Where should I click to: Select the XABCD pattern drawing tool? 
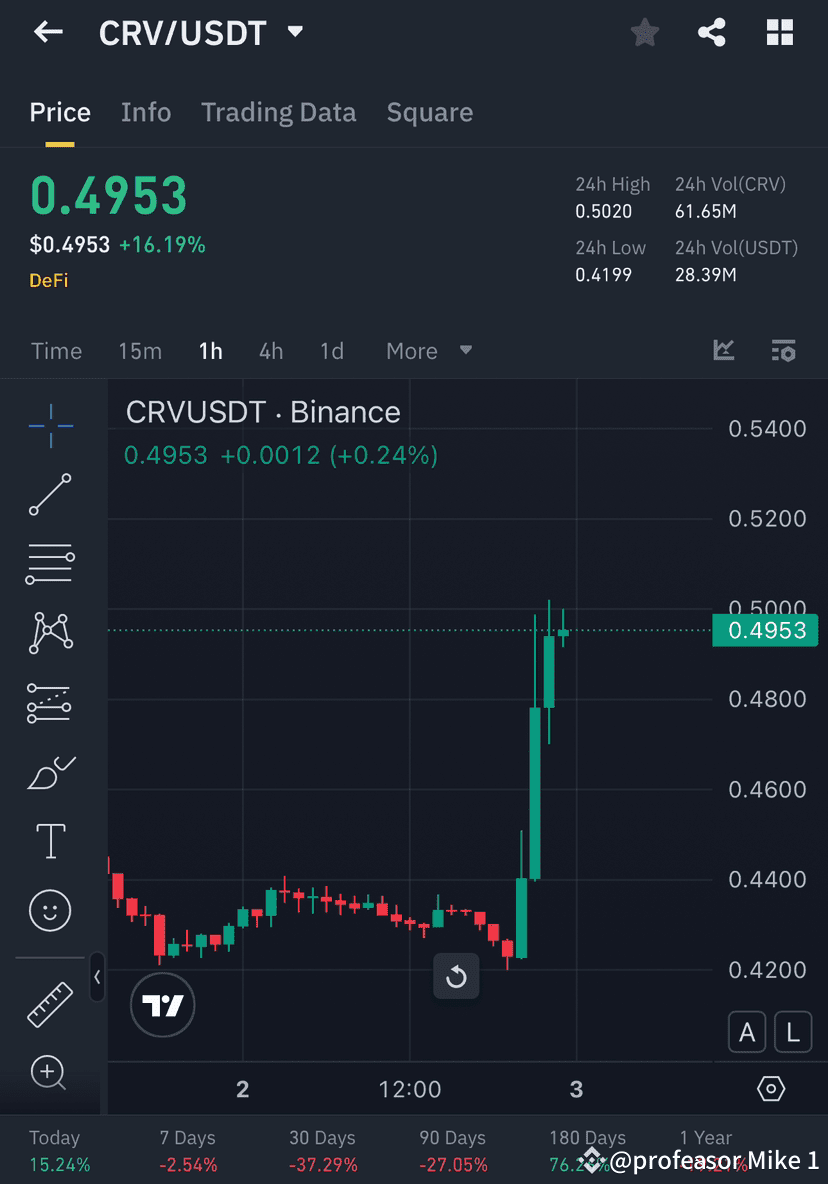pyautogui.click(x=49, y=632)
